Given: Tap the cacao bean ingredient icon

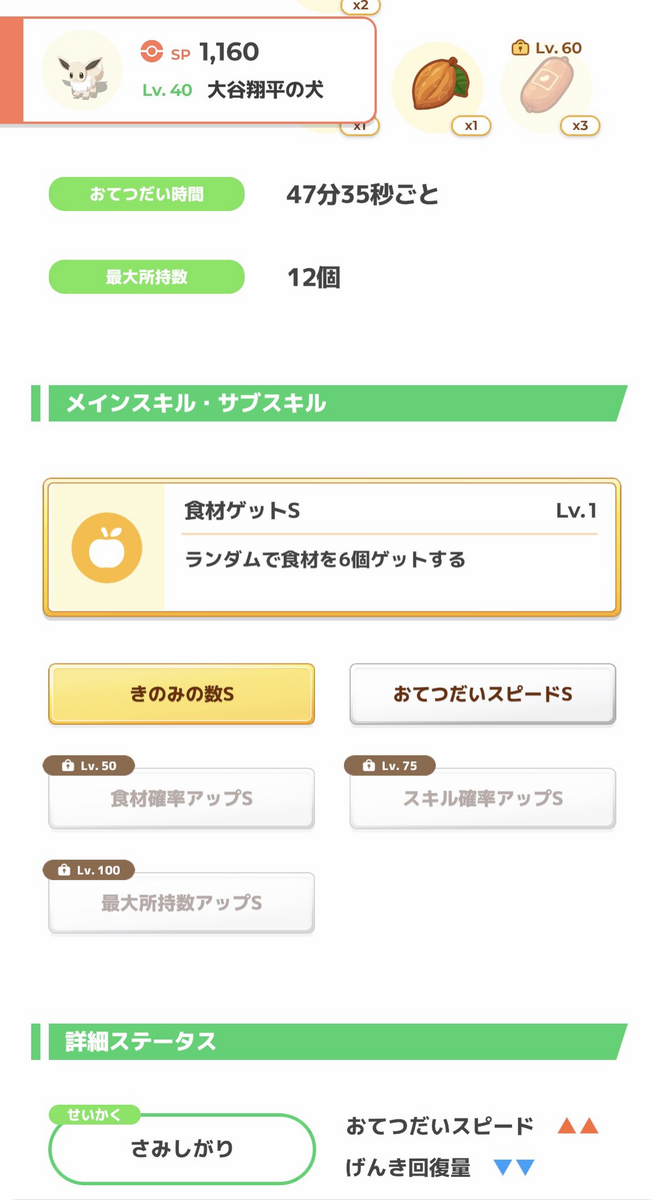Looking at the screenshot, I should pyautogui.click(x=437, y=89).
